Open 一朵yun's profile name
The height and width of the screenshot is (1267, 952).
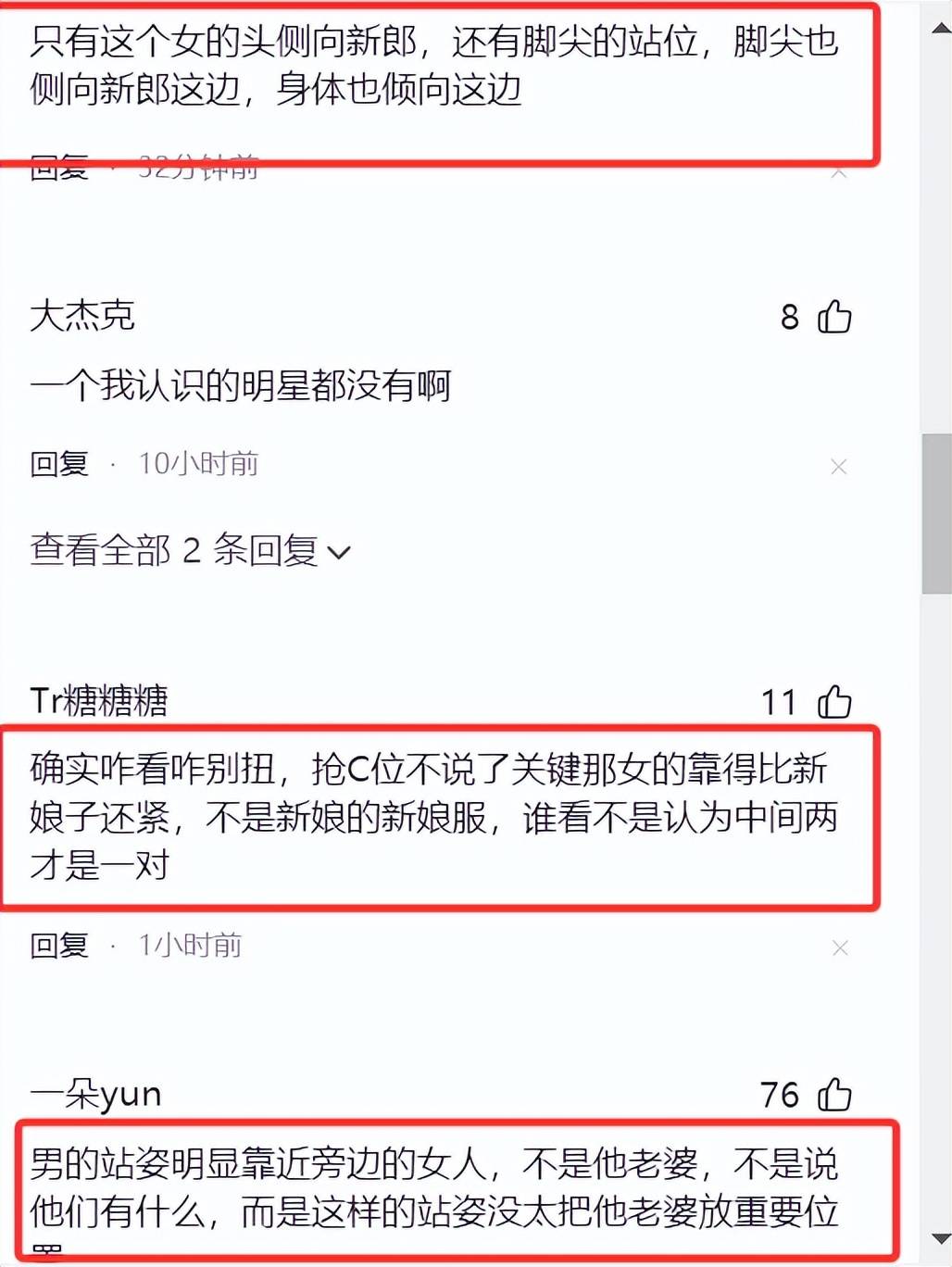pos(96,1095)
